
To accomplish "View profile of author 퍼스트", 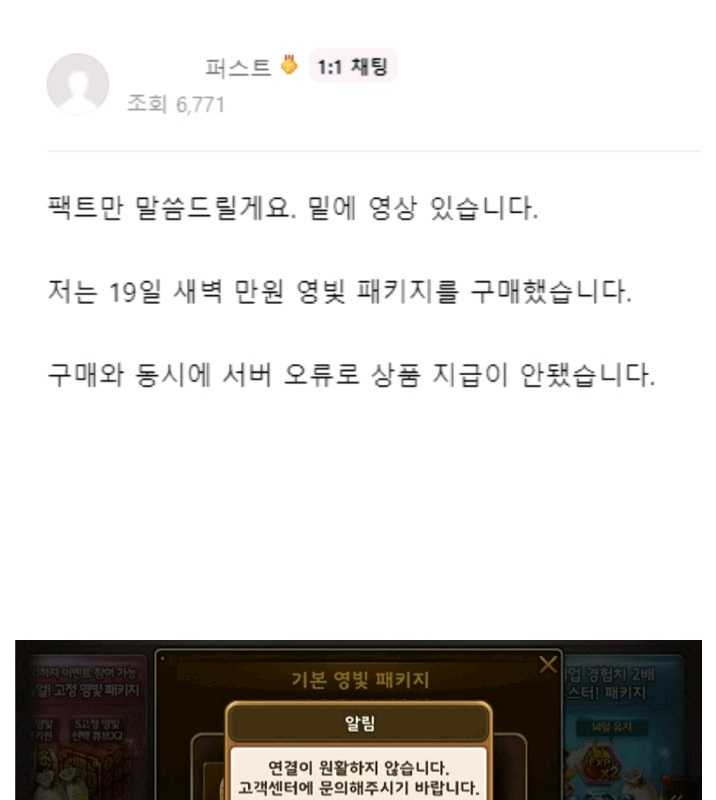I will (238, 68).
